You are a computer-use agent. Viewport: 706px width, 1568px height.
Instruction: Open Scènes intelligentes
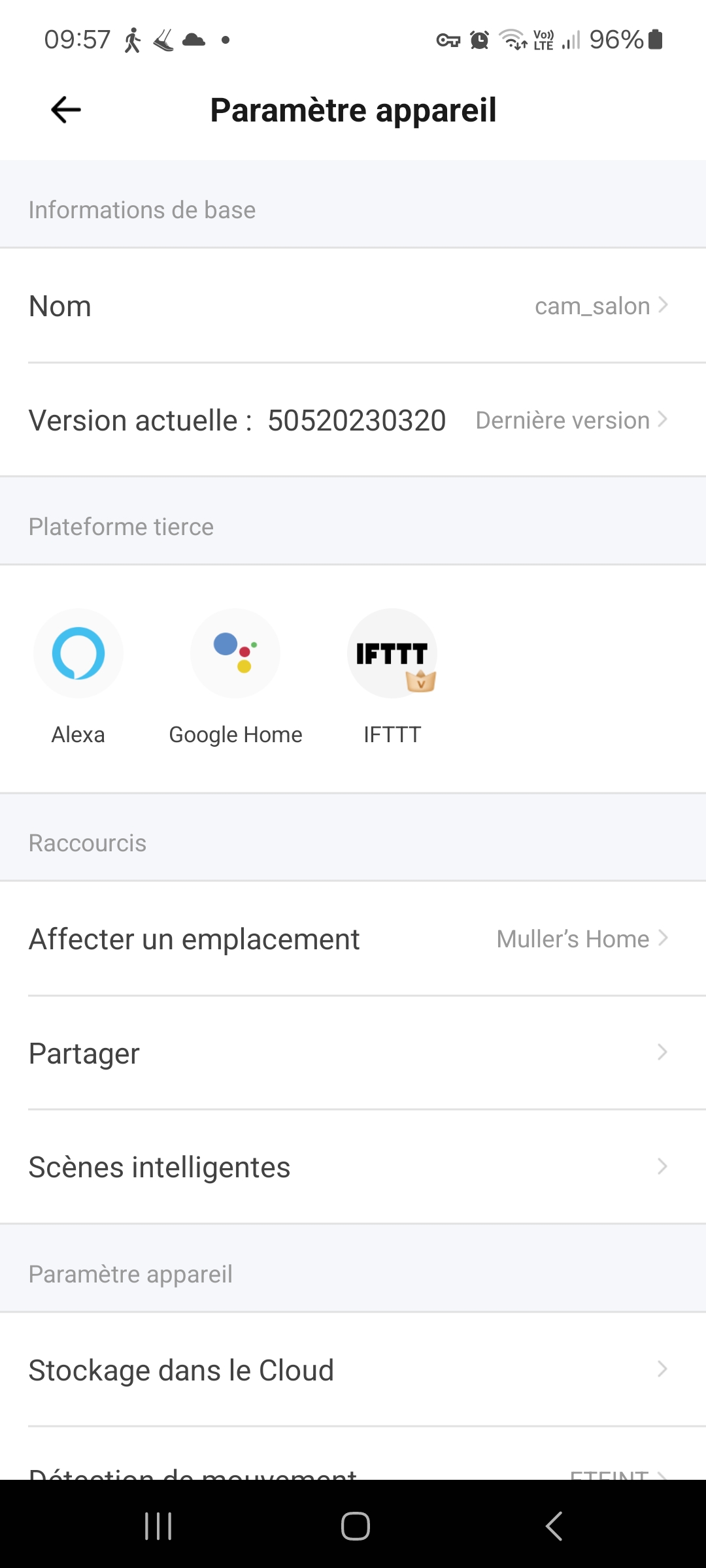click(x=353, y=1167)
